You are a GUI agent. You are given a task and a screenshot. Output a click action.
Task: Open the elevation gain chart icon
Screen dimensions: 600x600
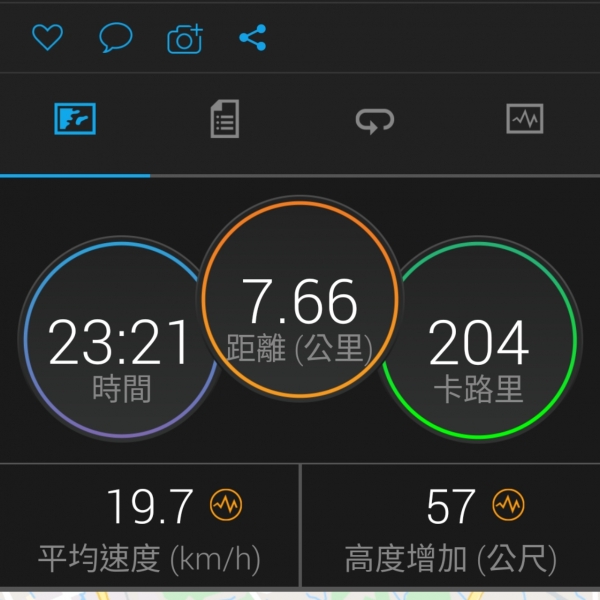[x=508, y=506]
